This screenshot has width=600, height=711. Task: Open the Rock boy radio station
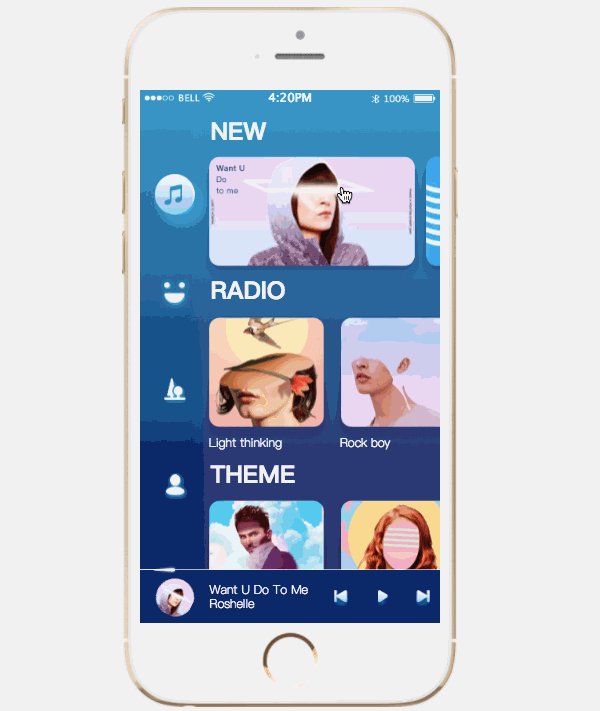[x=390, y=372]
